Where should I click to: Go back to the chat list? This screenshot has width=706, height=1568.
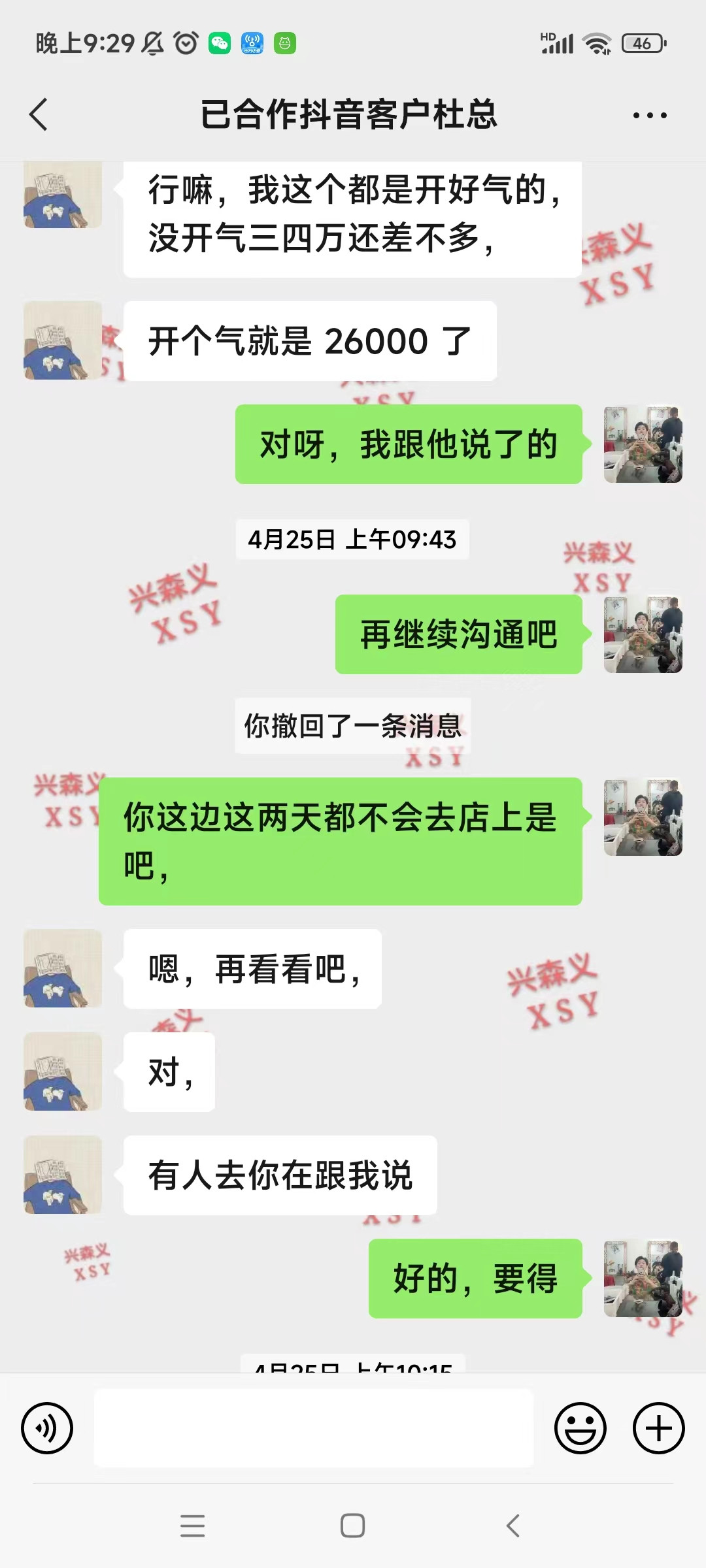(x=39, y=115)
